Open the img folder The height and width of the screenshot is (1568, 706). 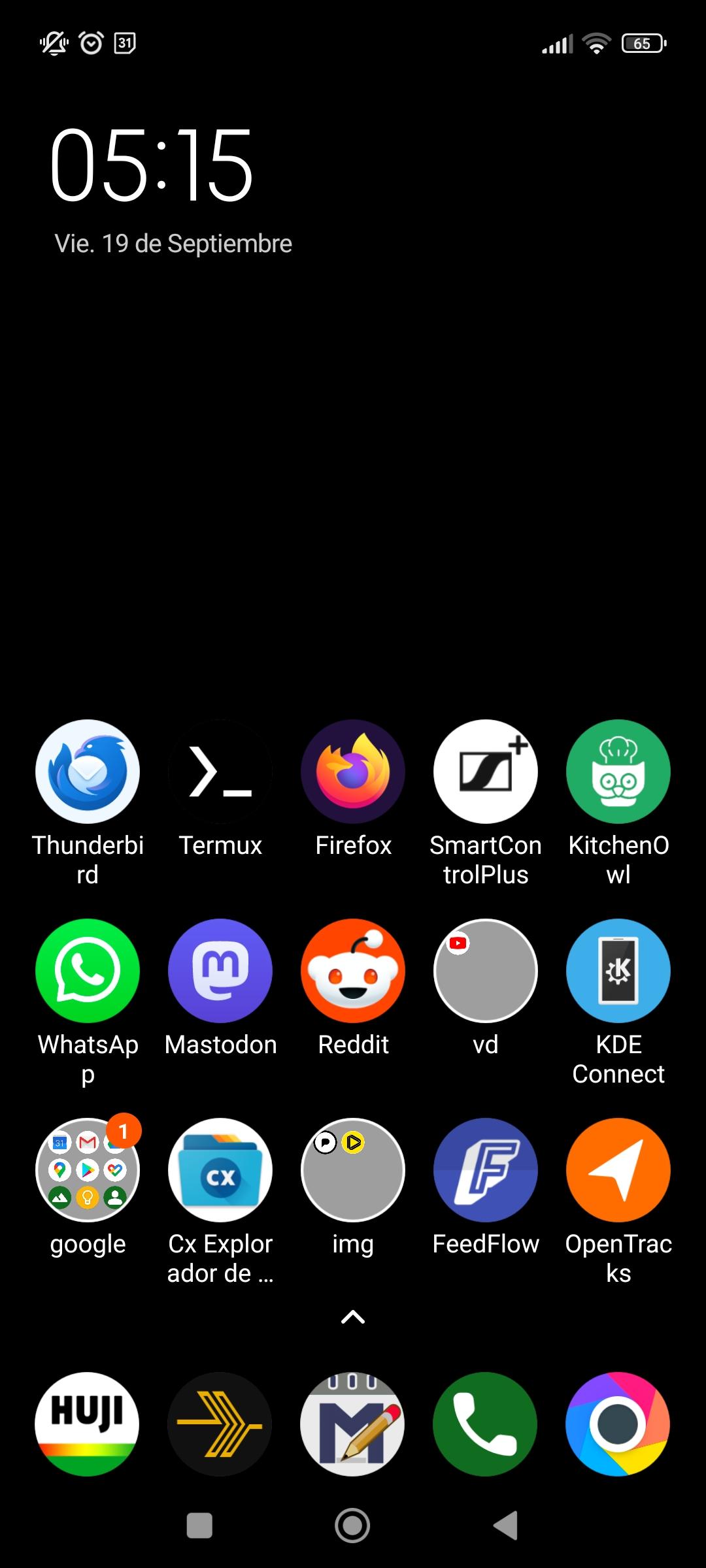(353, 1170)
